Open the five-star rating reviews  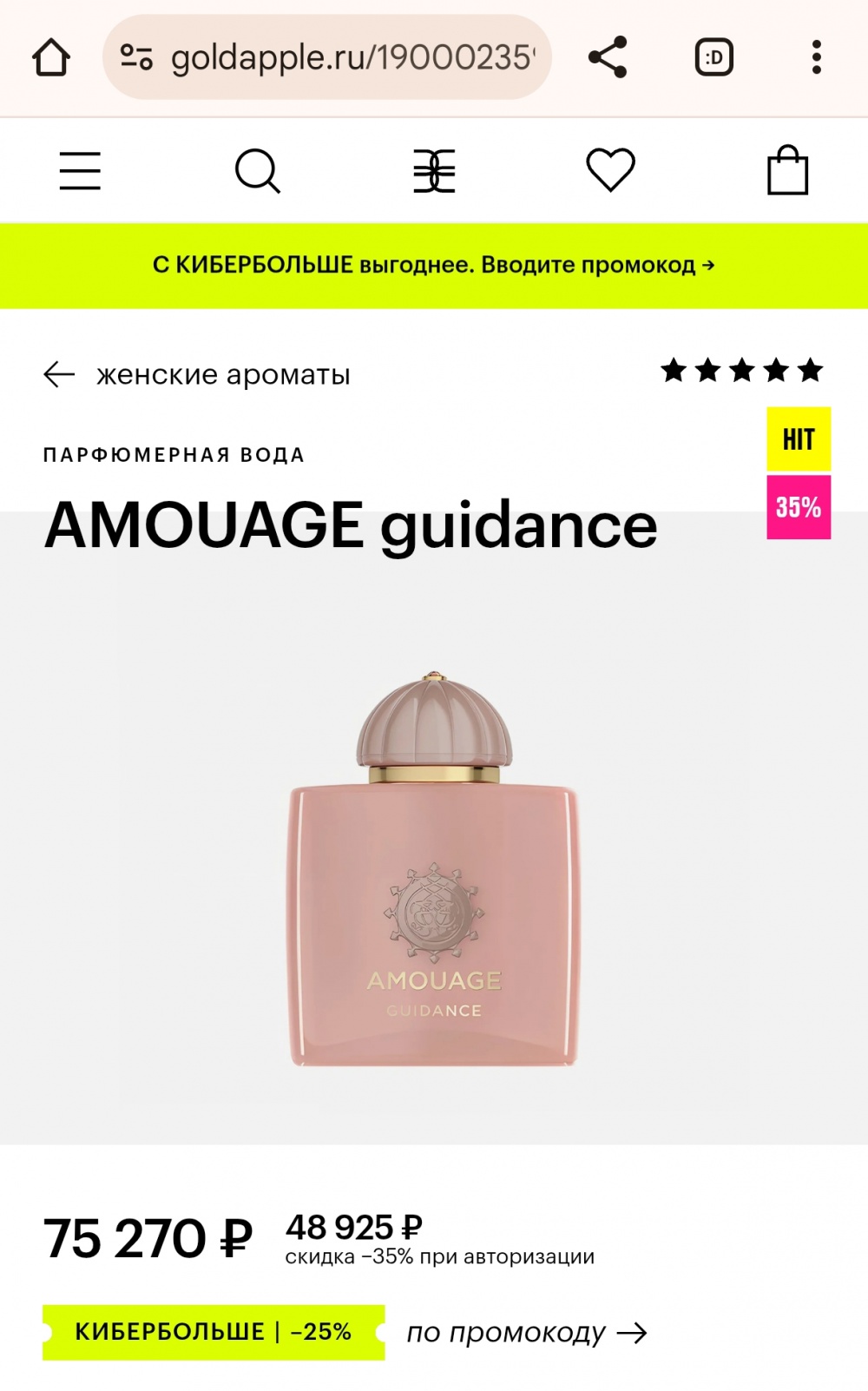pos(742,371)
